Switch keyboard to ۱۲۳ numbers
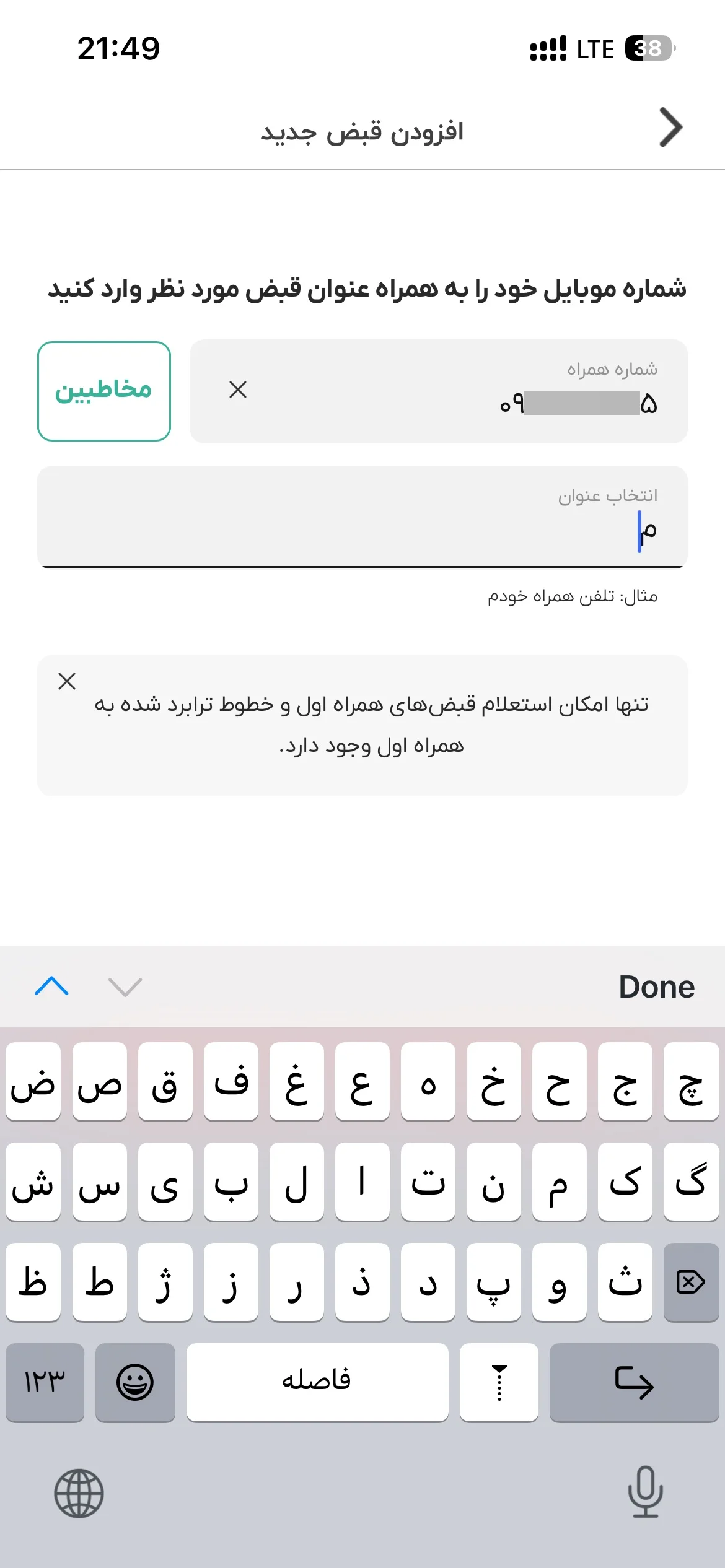 pyautogui.click(x=45, y=1382)
